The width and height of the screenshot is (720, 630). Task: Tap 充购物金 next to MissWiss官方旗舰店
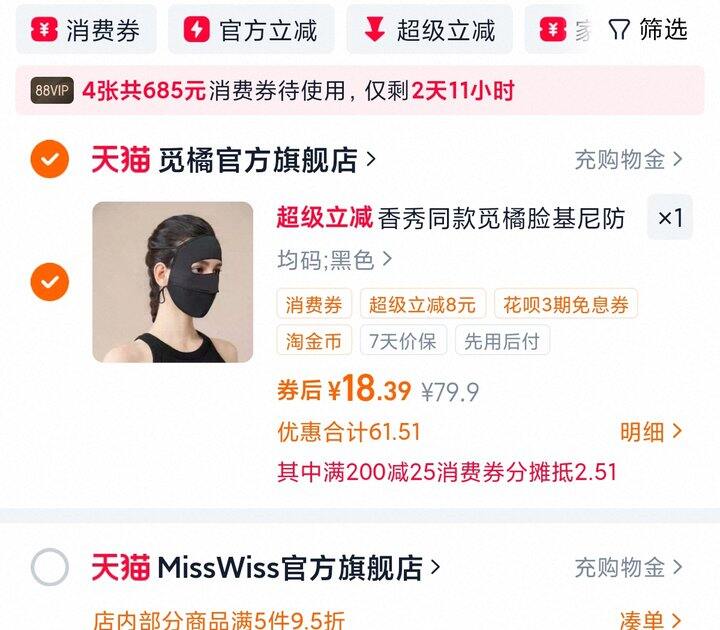(628, 568)
